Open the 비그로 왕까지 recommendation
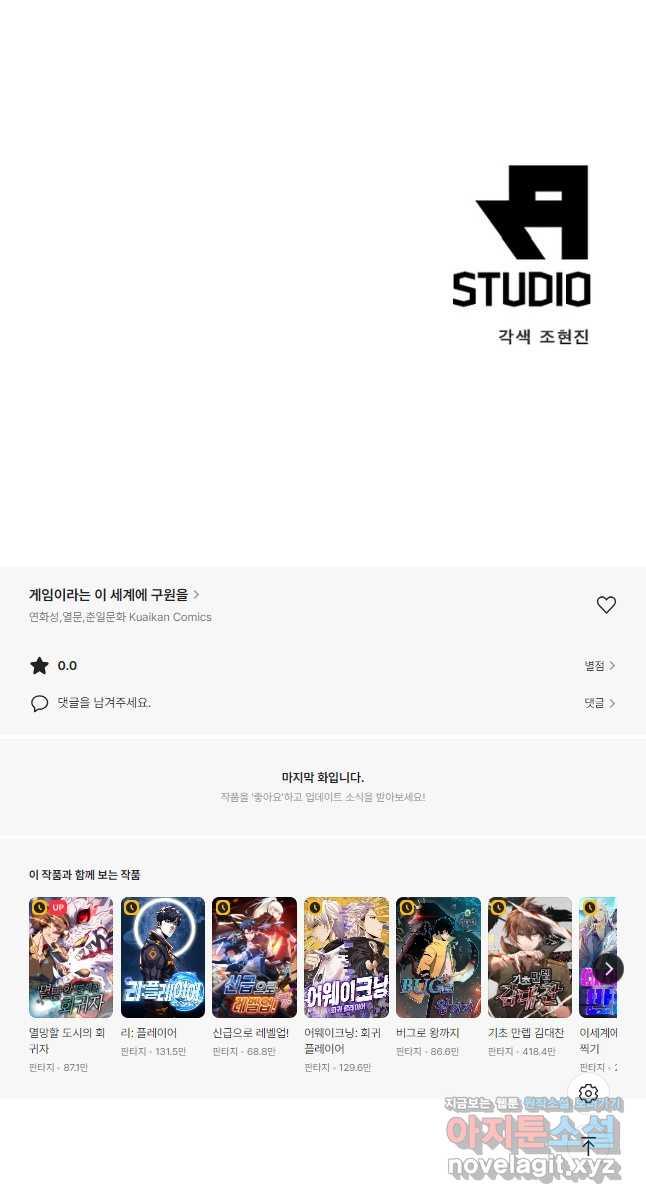This screenshot has width=646, height=1204. [438, 957]
